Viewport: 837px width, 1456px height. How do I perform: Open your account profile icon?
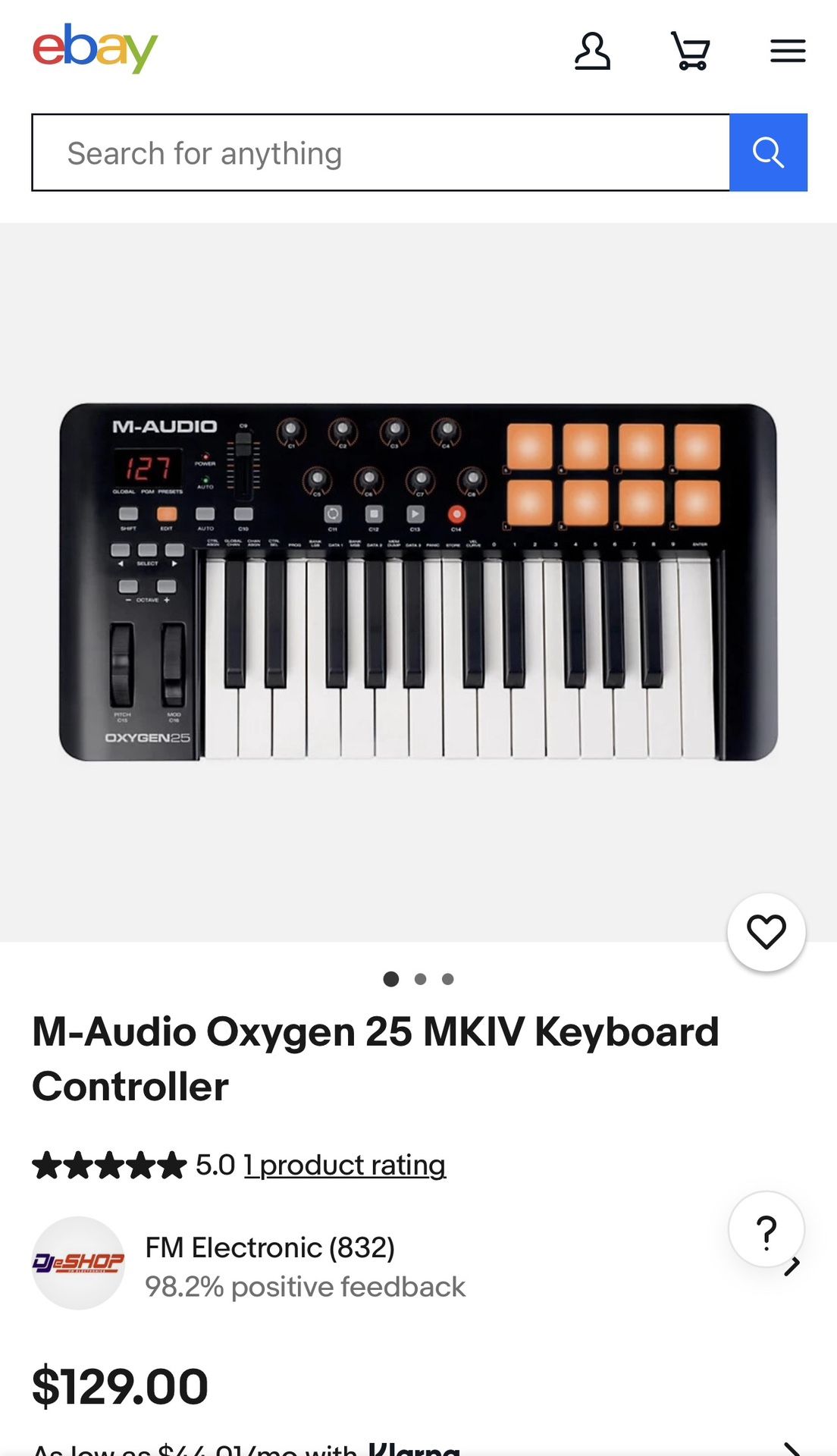pyautogui.click(x=594, y=50)
